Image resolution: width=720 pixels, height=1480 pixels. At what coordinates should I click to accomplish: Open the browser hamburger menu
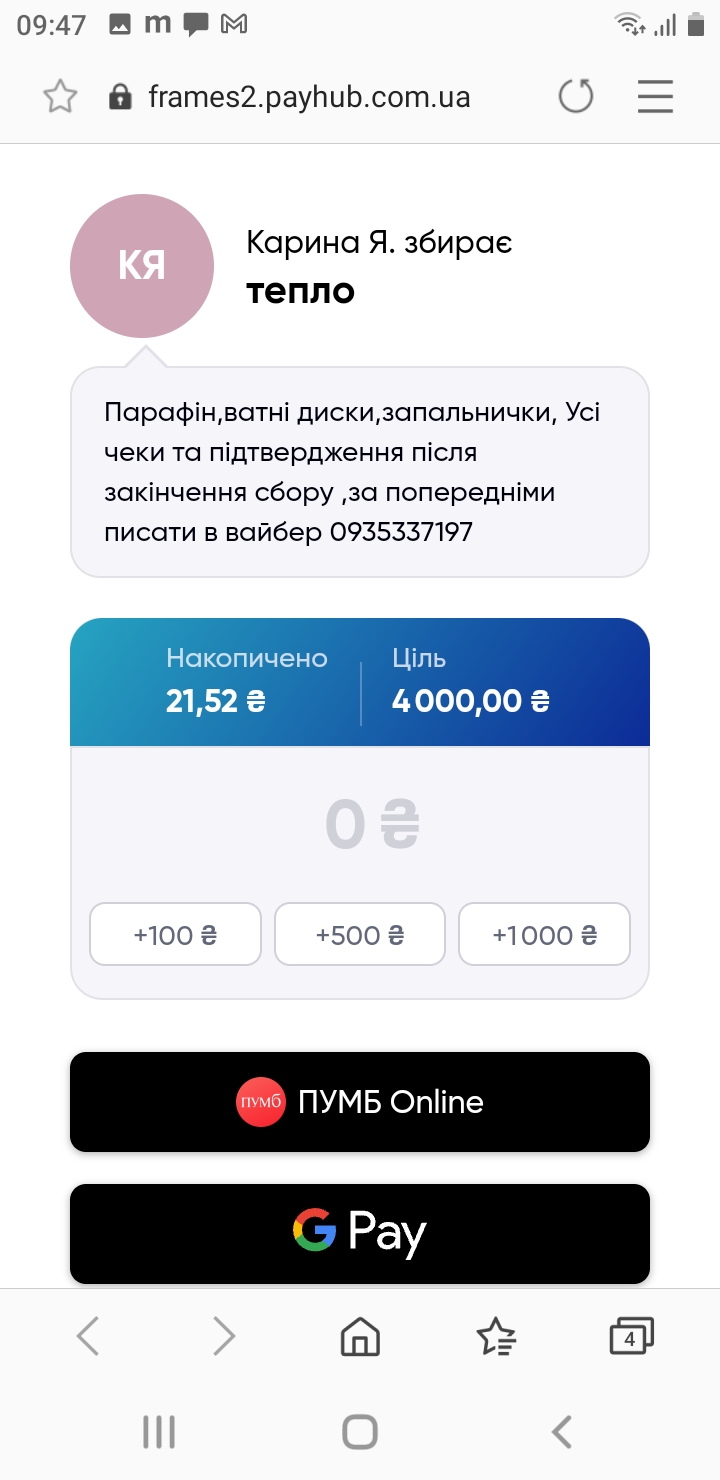click(x=655, y=97)
